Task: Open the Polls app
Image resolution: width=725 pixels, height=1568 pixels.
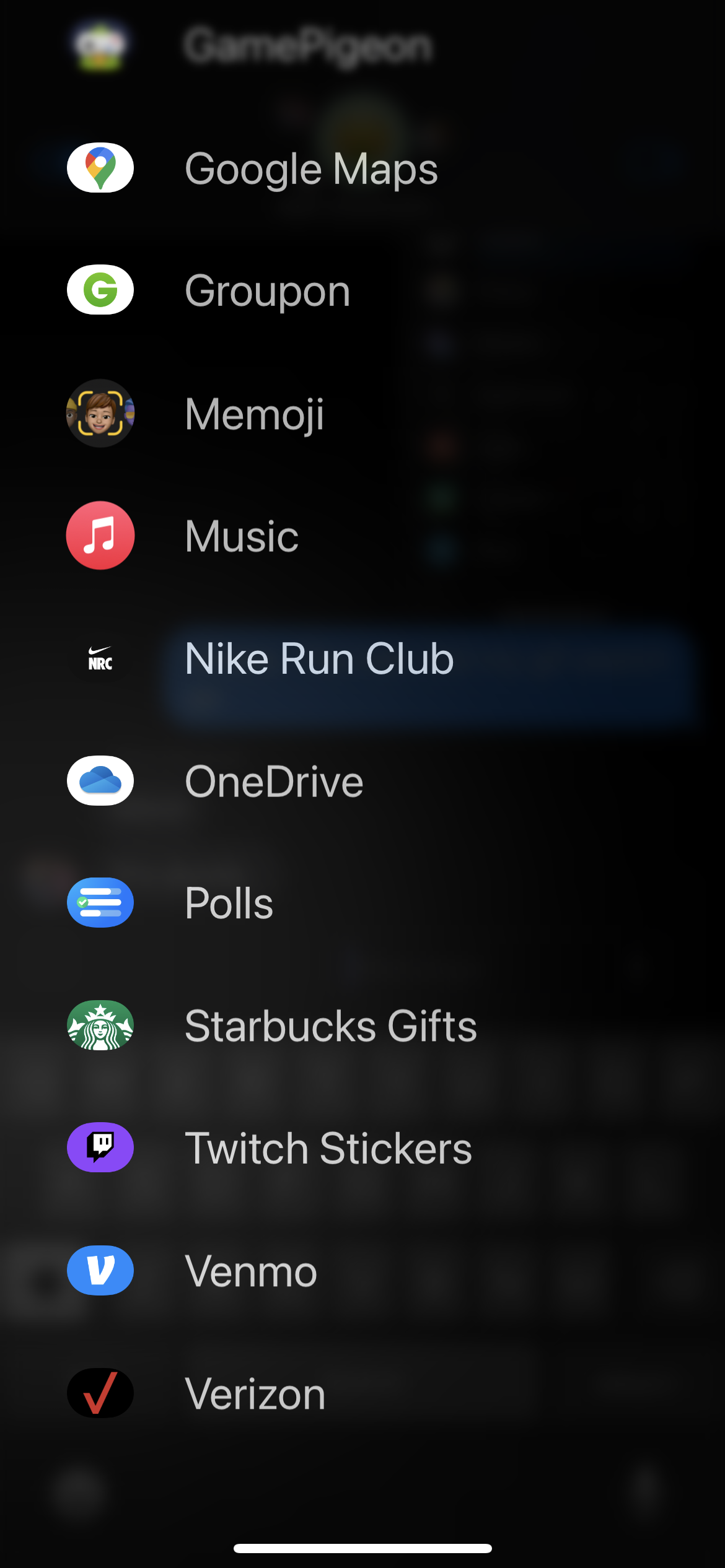Action: coord(229,903)
